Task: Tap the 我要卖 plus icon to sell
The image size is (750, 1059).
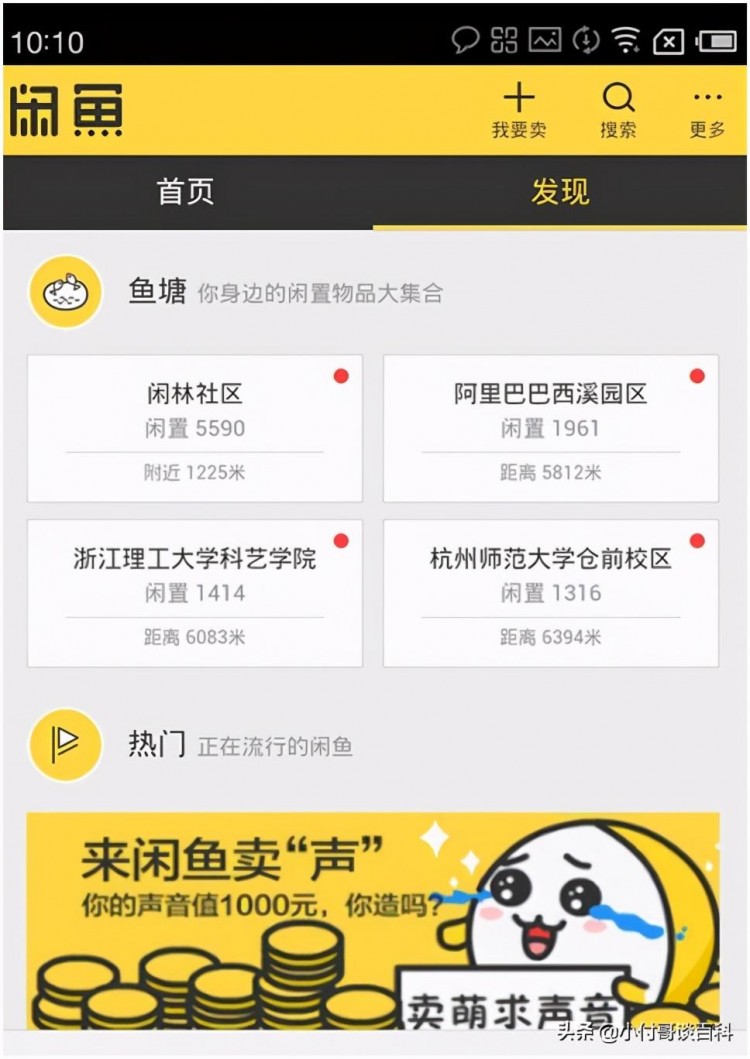Action: [x=519, y=106]
